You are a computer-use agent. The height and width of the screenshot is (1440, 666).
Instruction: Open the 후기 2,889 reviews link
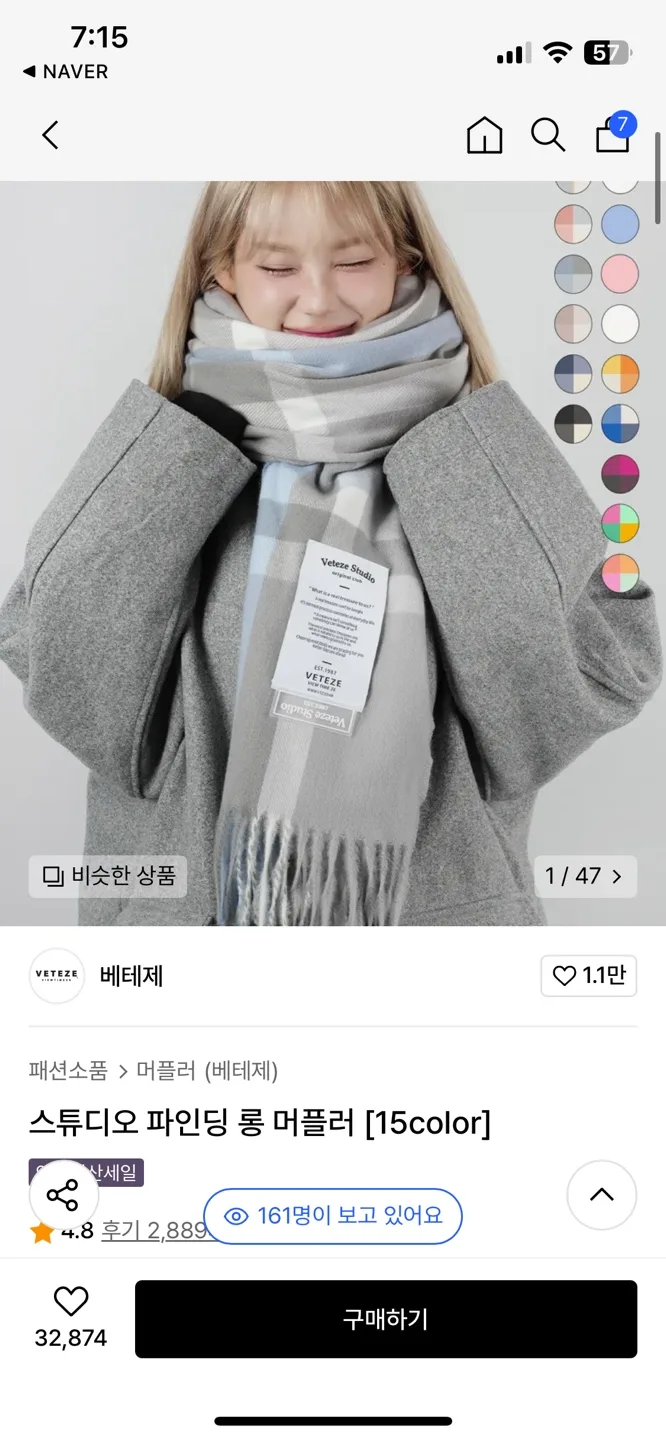tap(153, 1231)
